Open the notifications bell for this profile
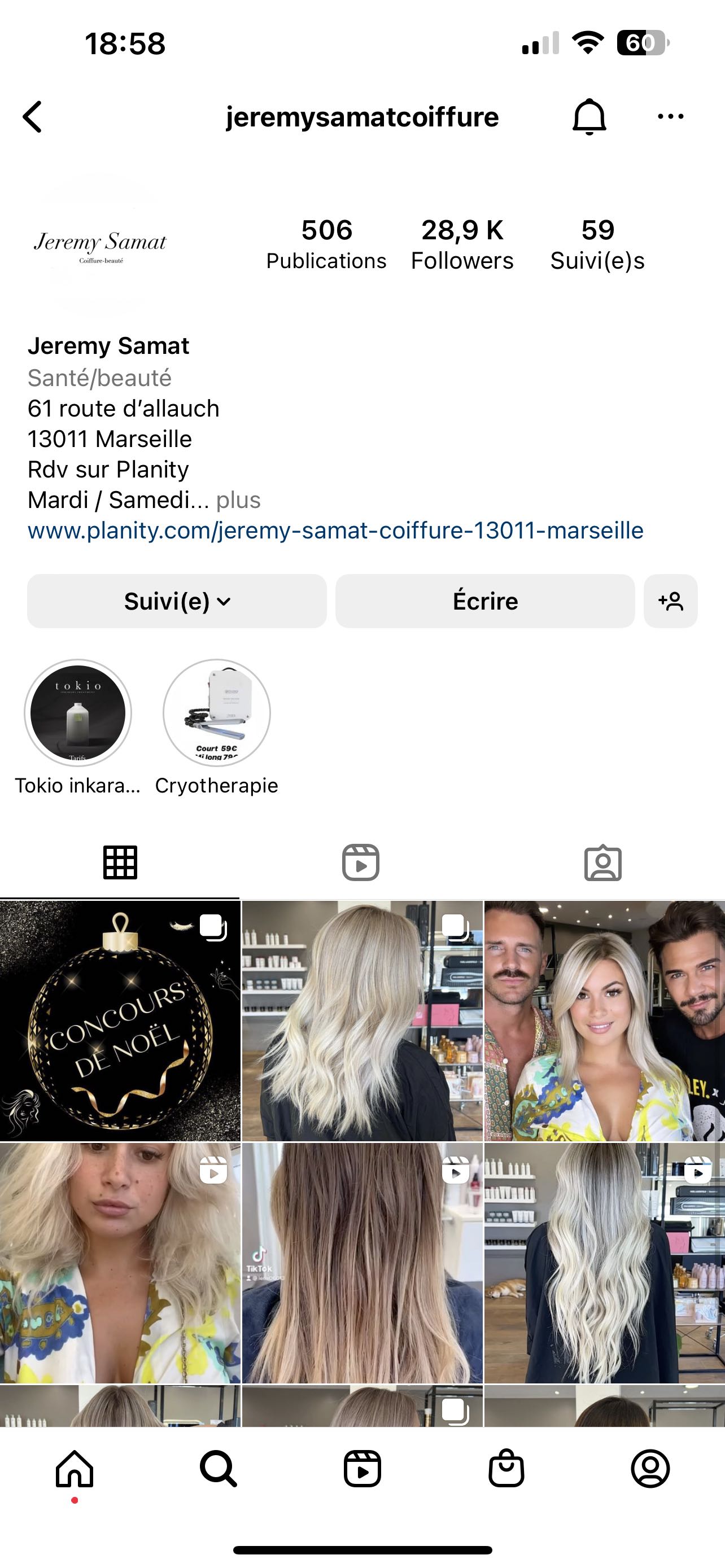Viewport: 725px width, 1568px height. [x=589, y=116]
